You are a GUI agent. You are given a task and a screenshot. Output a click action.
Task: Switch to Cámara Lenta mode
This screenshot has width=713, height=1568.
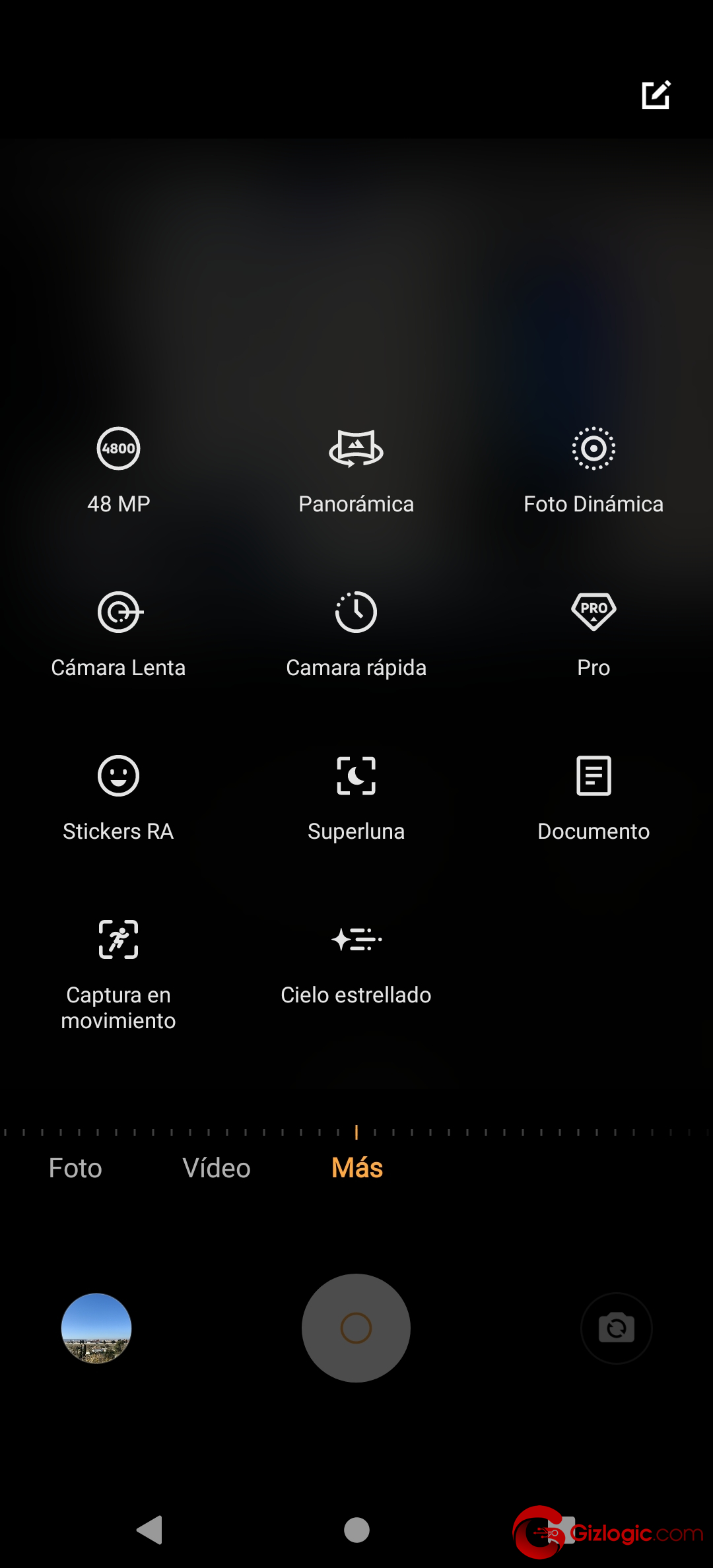tap(119, 634)
